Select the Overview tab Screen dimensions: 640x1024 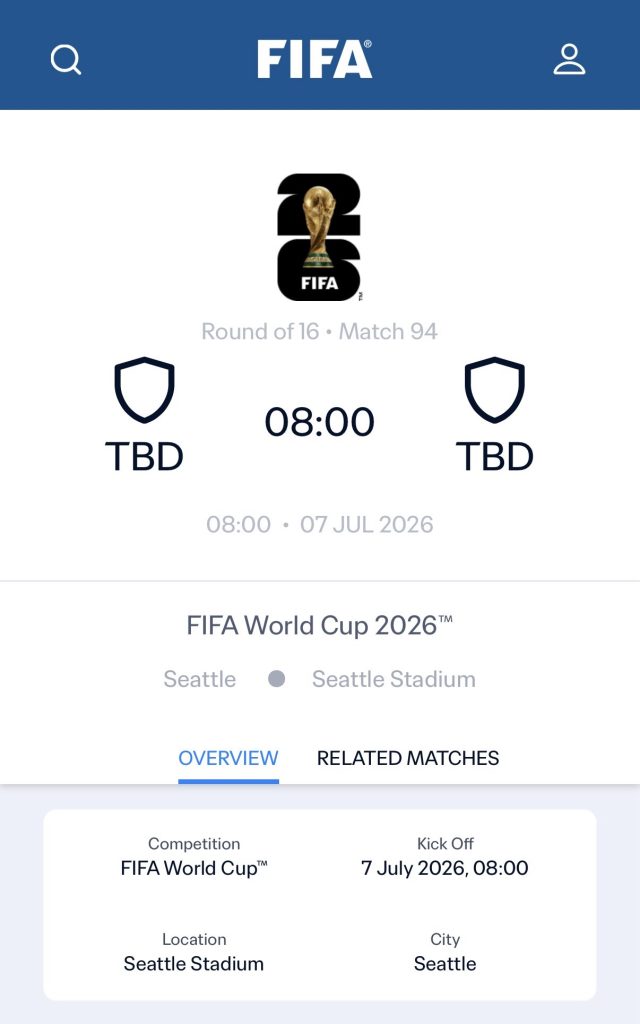click(x=228, y=758)
